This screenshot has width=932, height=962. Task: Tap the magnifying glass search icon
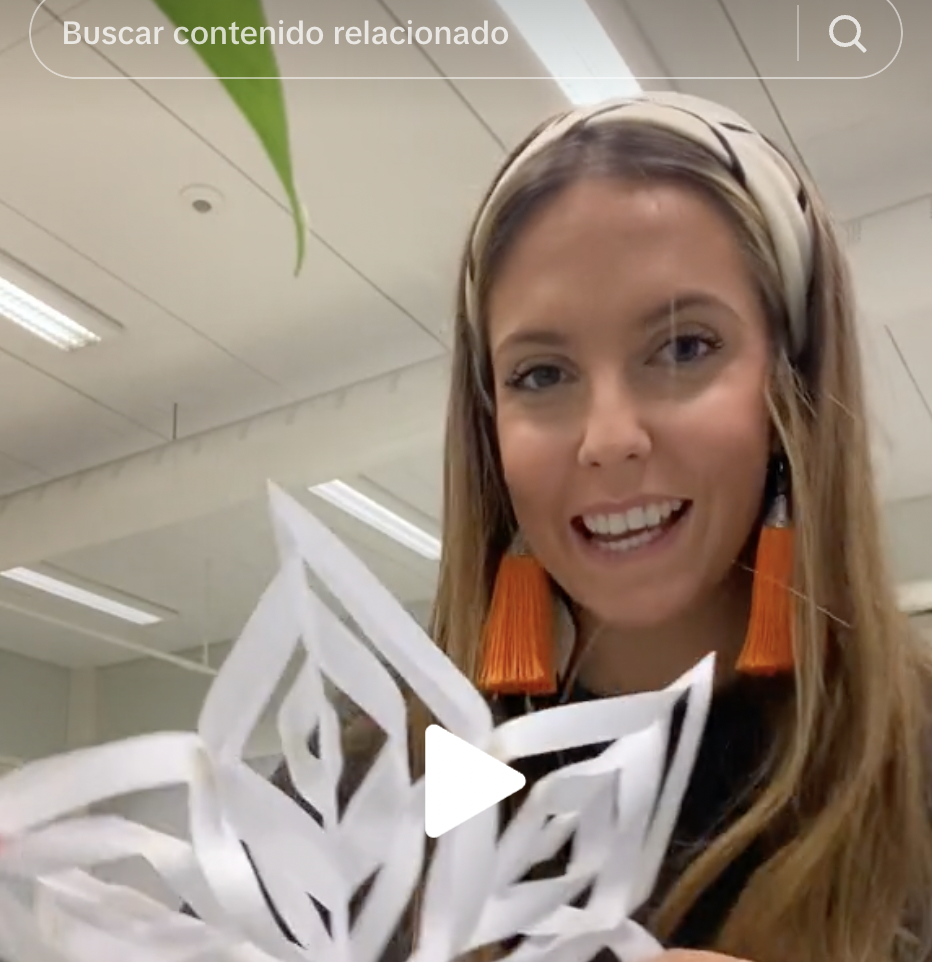(847, 34)
